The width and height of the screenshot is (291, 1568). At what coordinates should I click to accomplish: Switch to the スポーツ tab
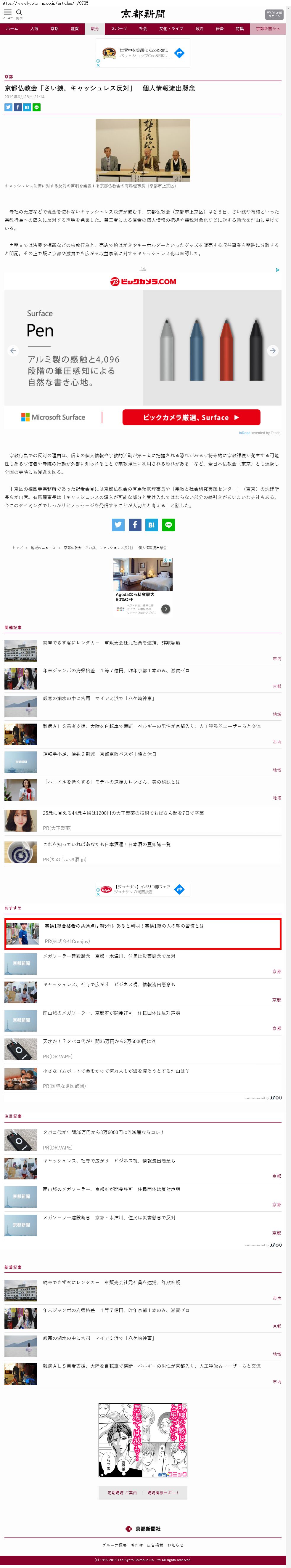click(x=119, y=29)
